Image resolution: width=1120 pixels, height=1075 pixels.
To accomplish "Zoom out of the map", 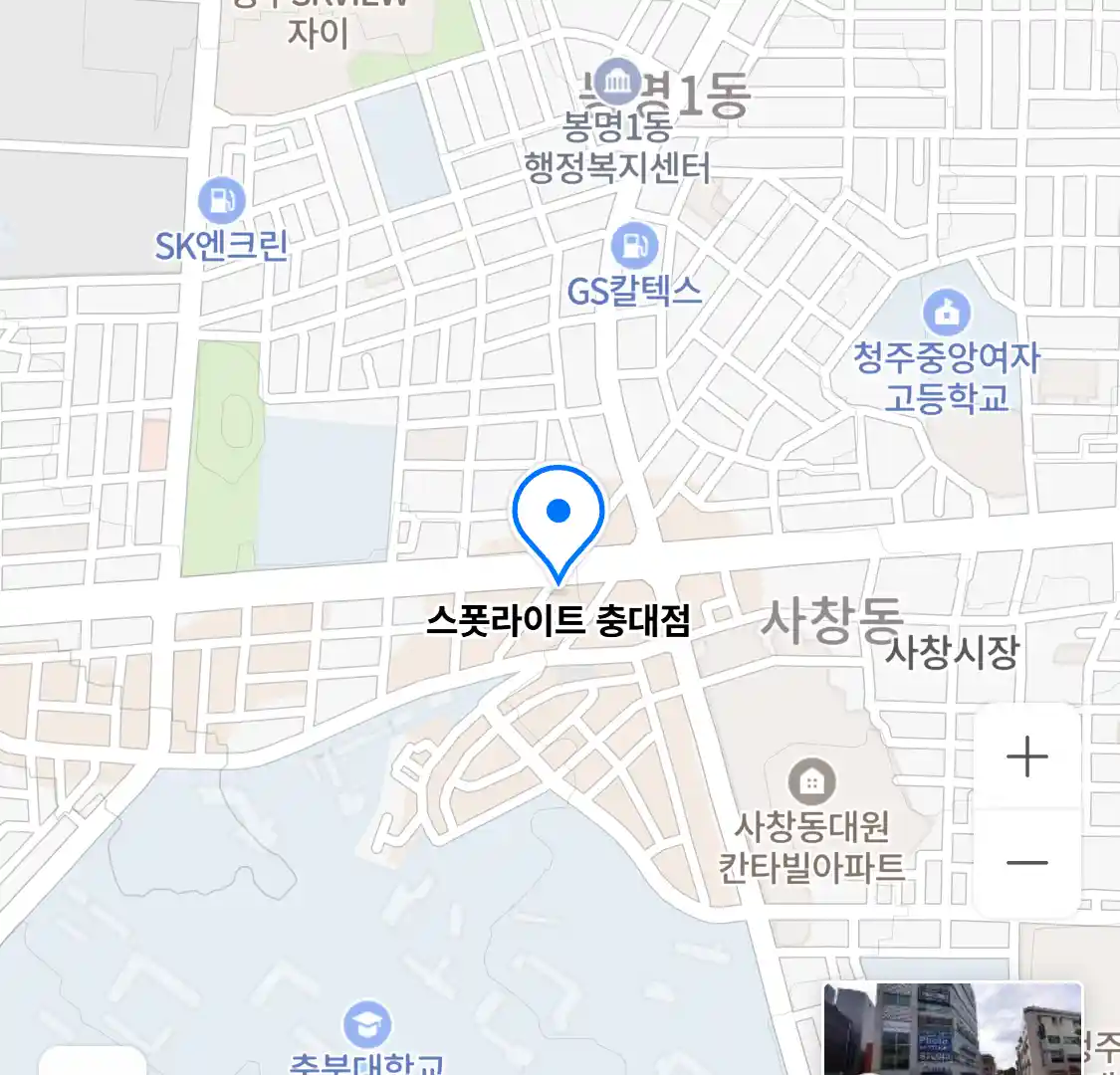I will (x=1026, y=862).
